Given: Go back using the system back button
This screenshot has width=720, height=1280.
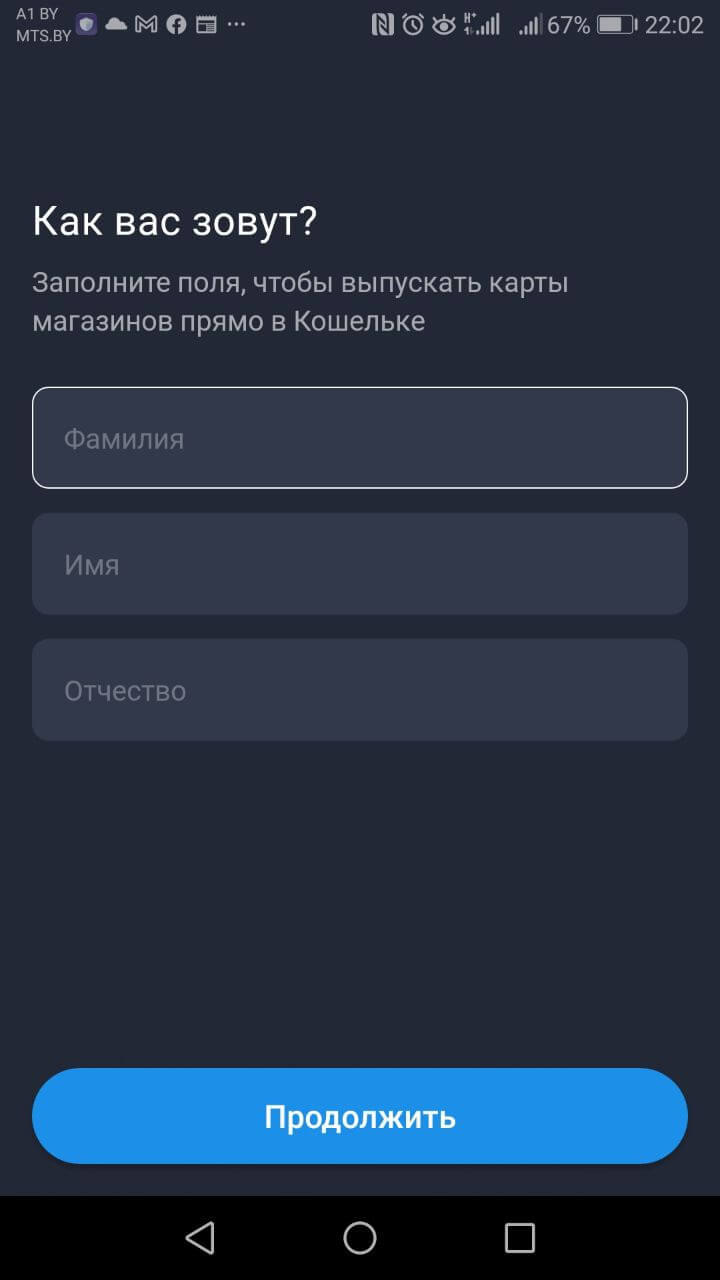Looking at the screenshot, I should click(x=200, y=1238).
